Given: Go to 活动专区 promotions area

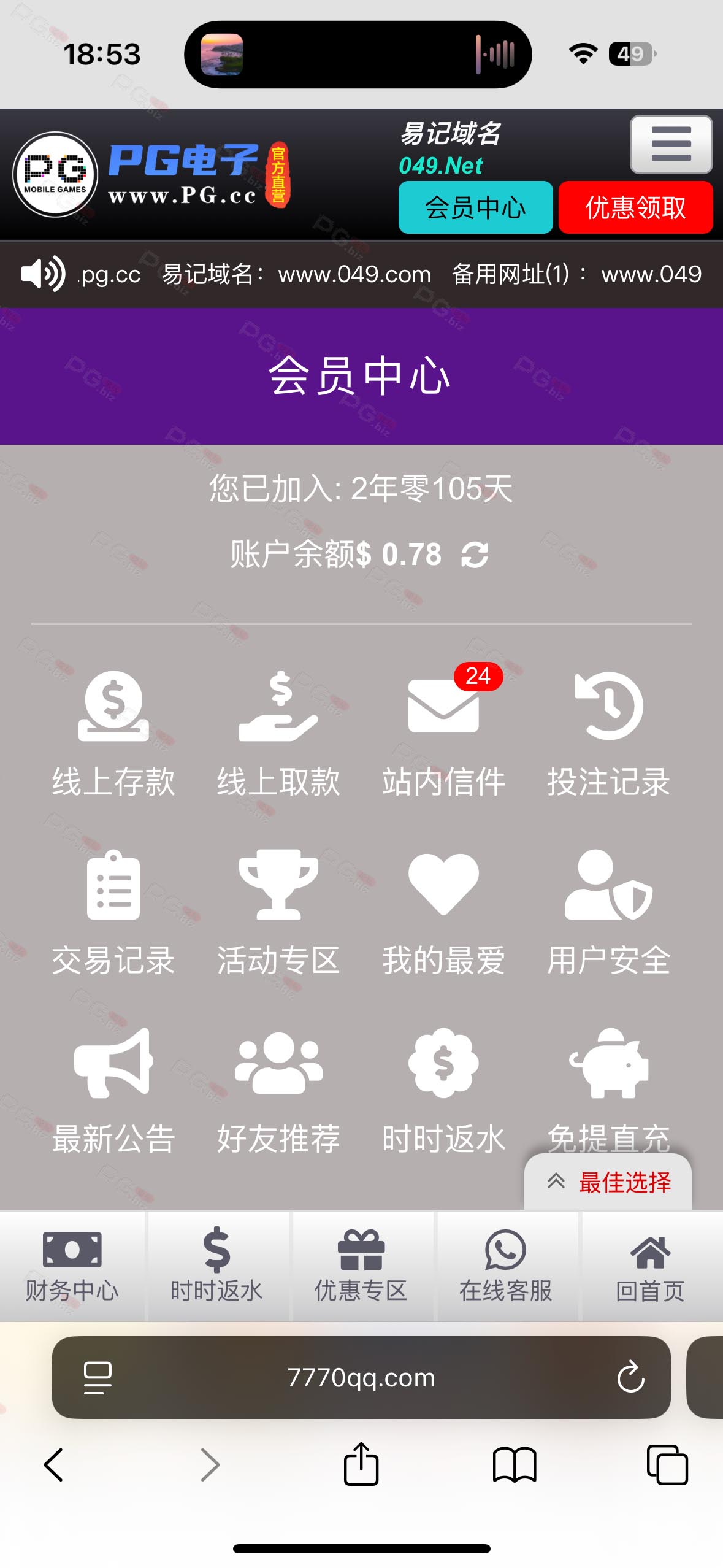Looking at the screenshot, I should coord(278,913).
